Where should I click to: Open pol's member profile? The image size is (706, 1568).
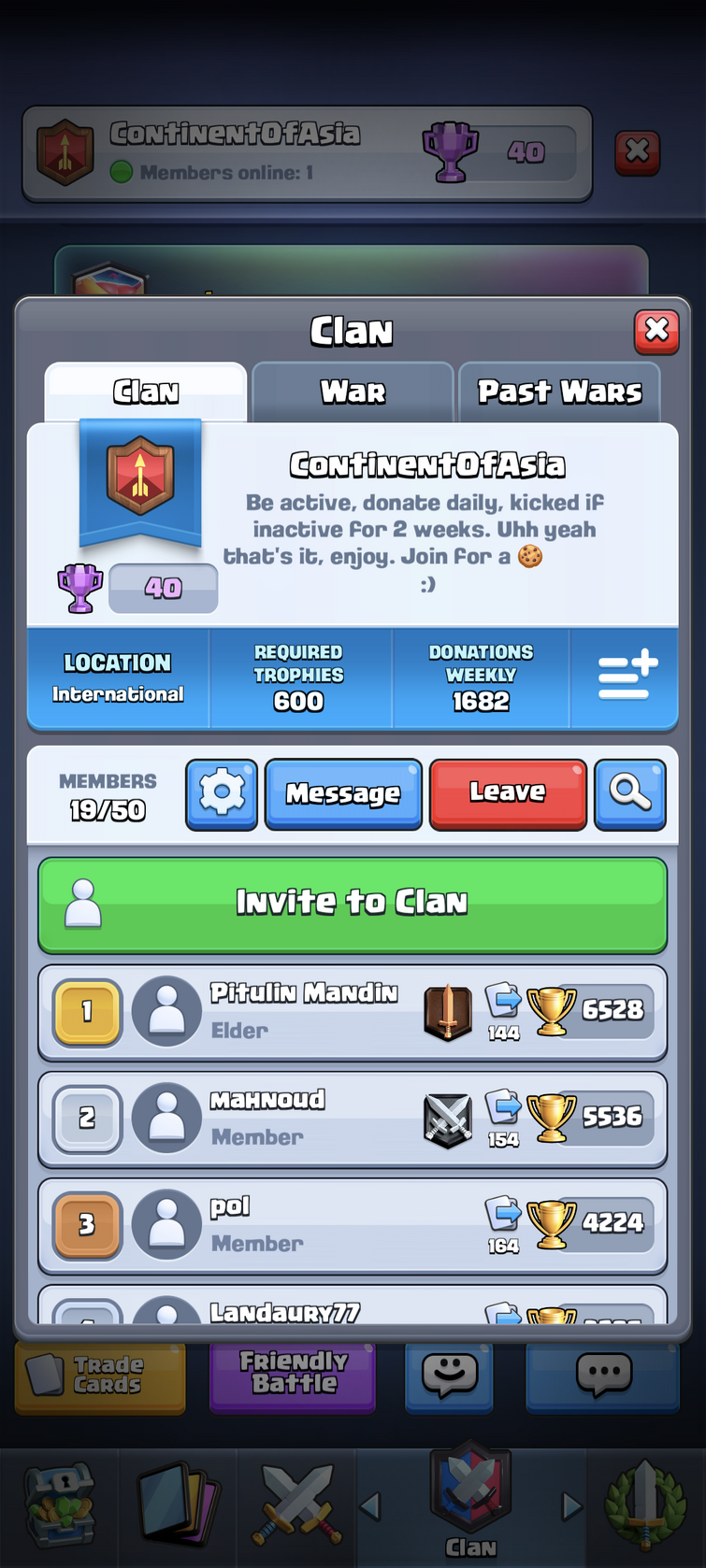pyautogui.click(x=304, y=1225)
